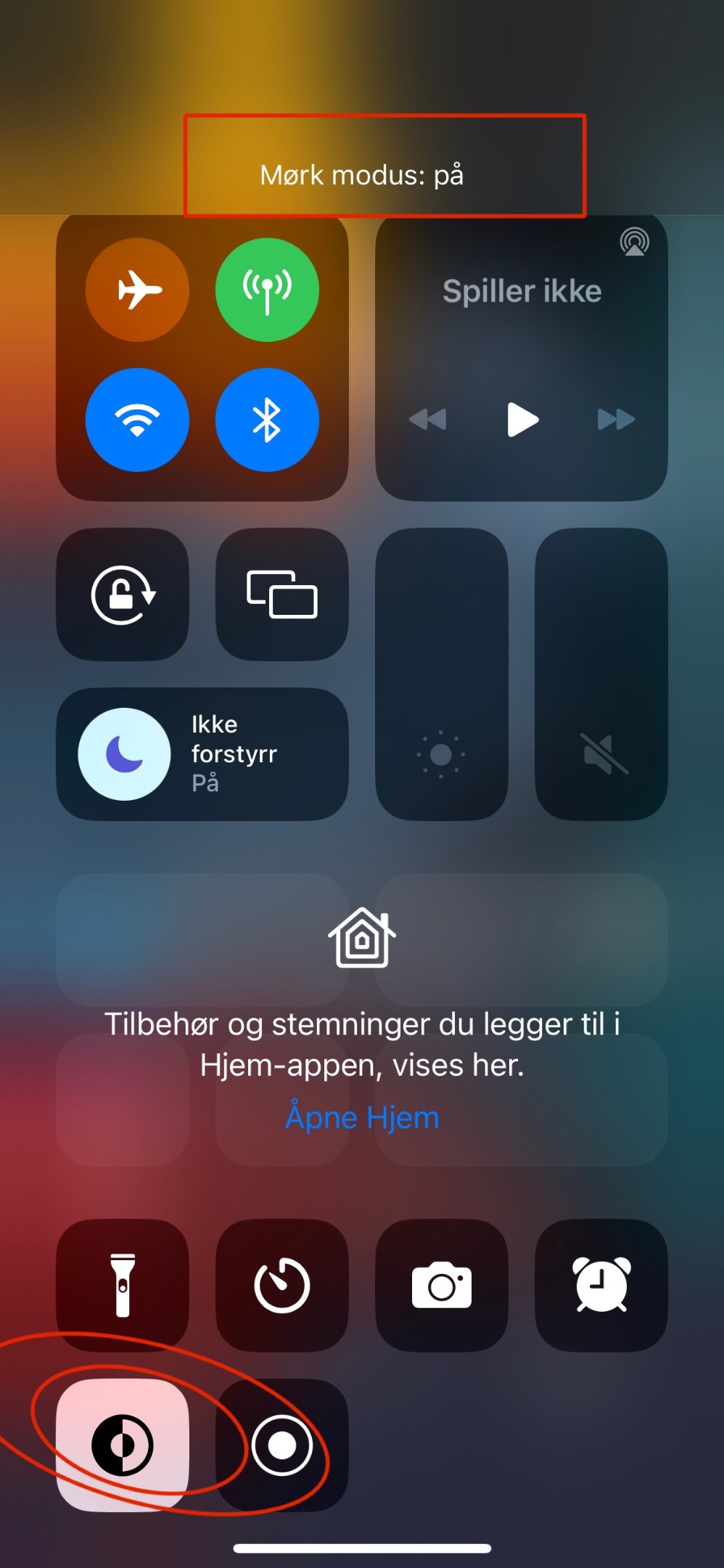Play media in the Spiller ikke widget
Screen dimensions: 724x1568
pos(522,420)
